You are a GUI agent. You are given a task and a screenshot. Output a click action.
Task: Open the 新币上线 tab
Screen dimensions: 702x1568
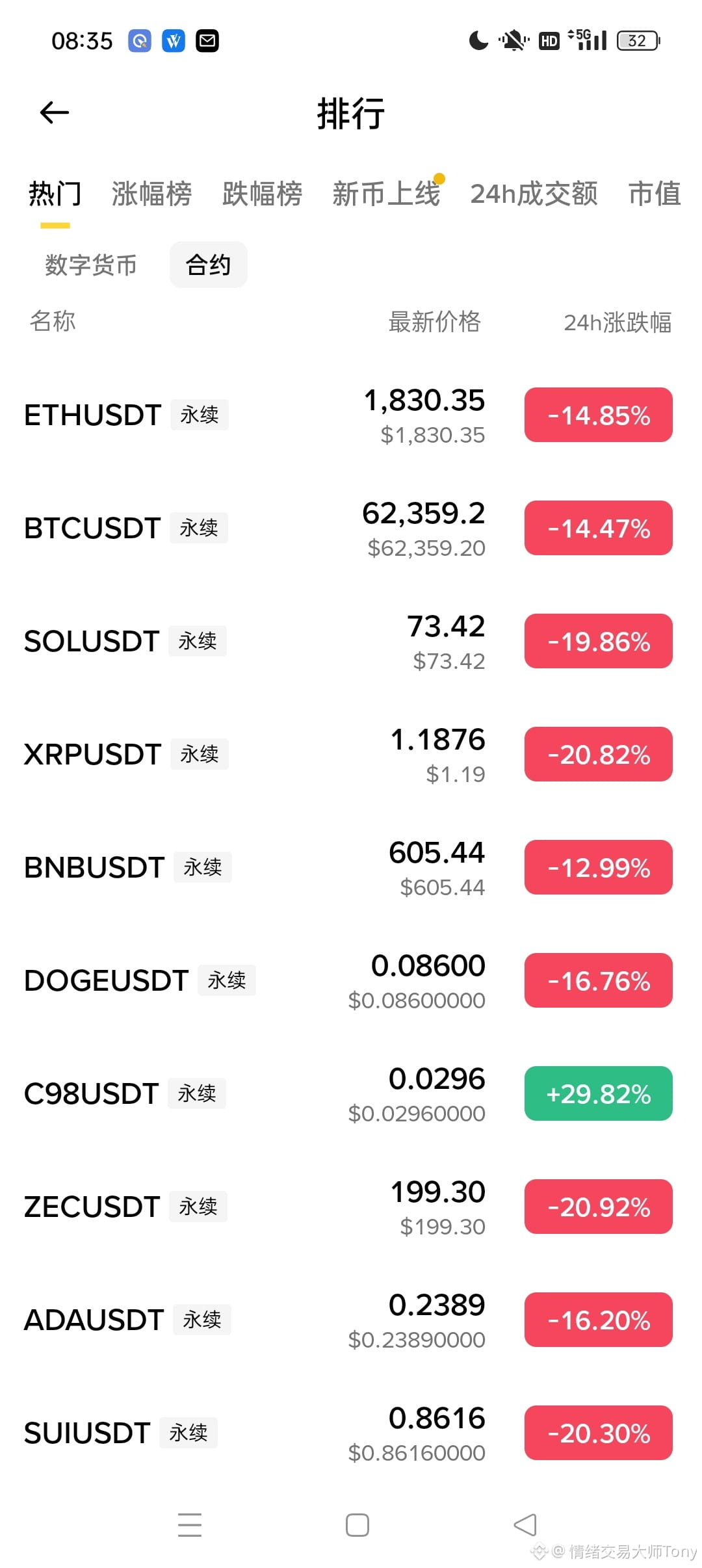point(386,194)
